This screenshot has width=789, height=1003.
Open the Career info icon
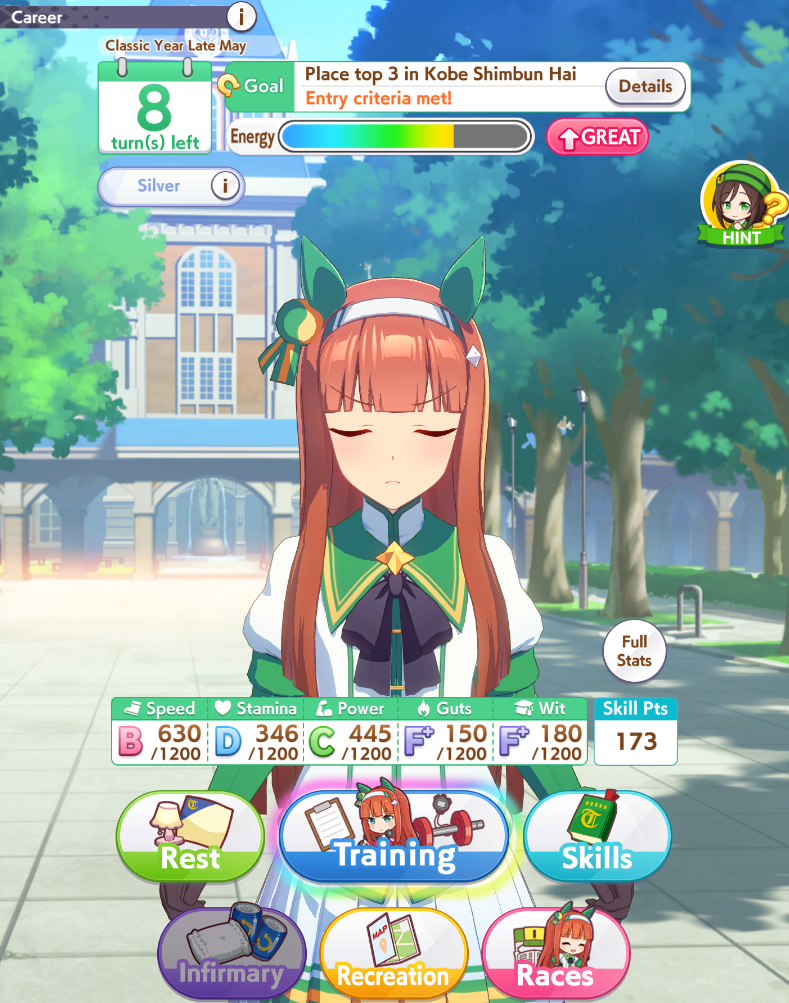(x=241, y=16)
